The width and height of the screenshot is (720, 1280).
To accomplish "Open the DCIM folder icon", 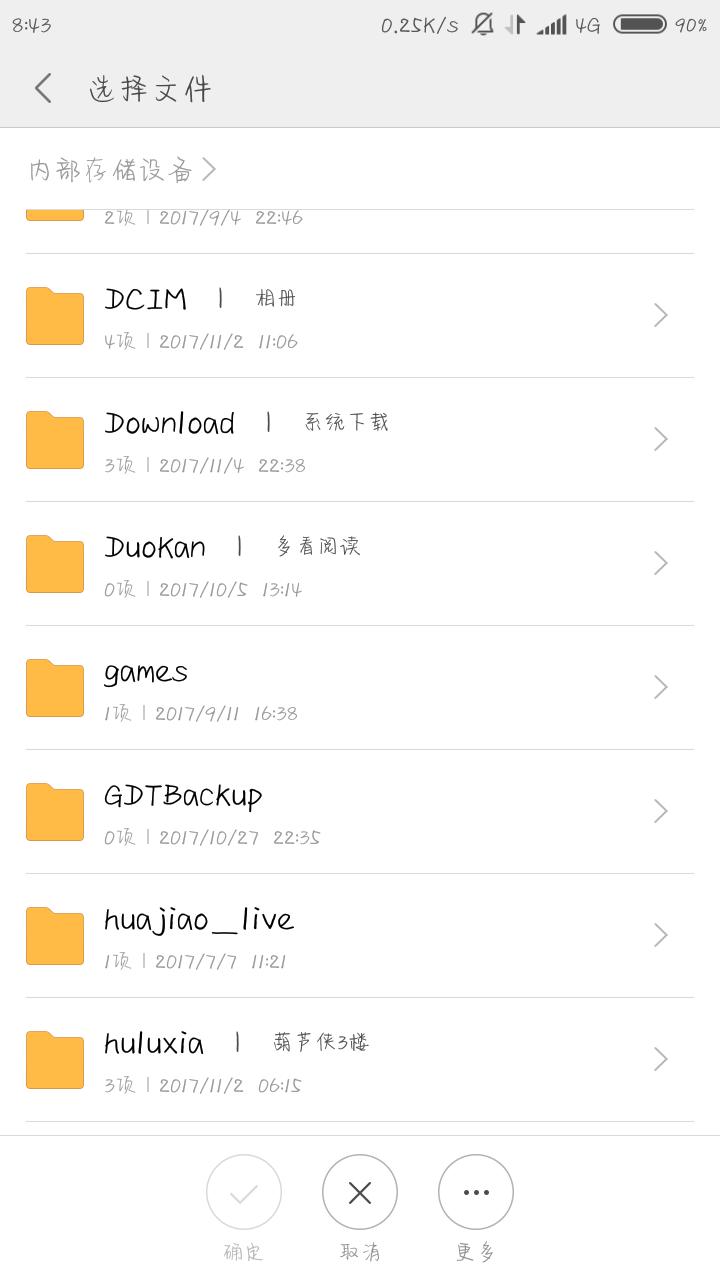I will pos(54,315).
